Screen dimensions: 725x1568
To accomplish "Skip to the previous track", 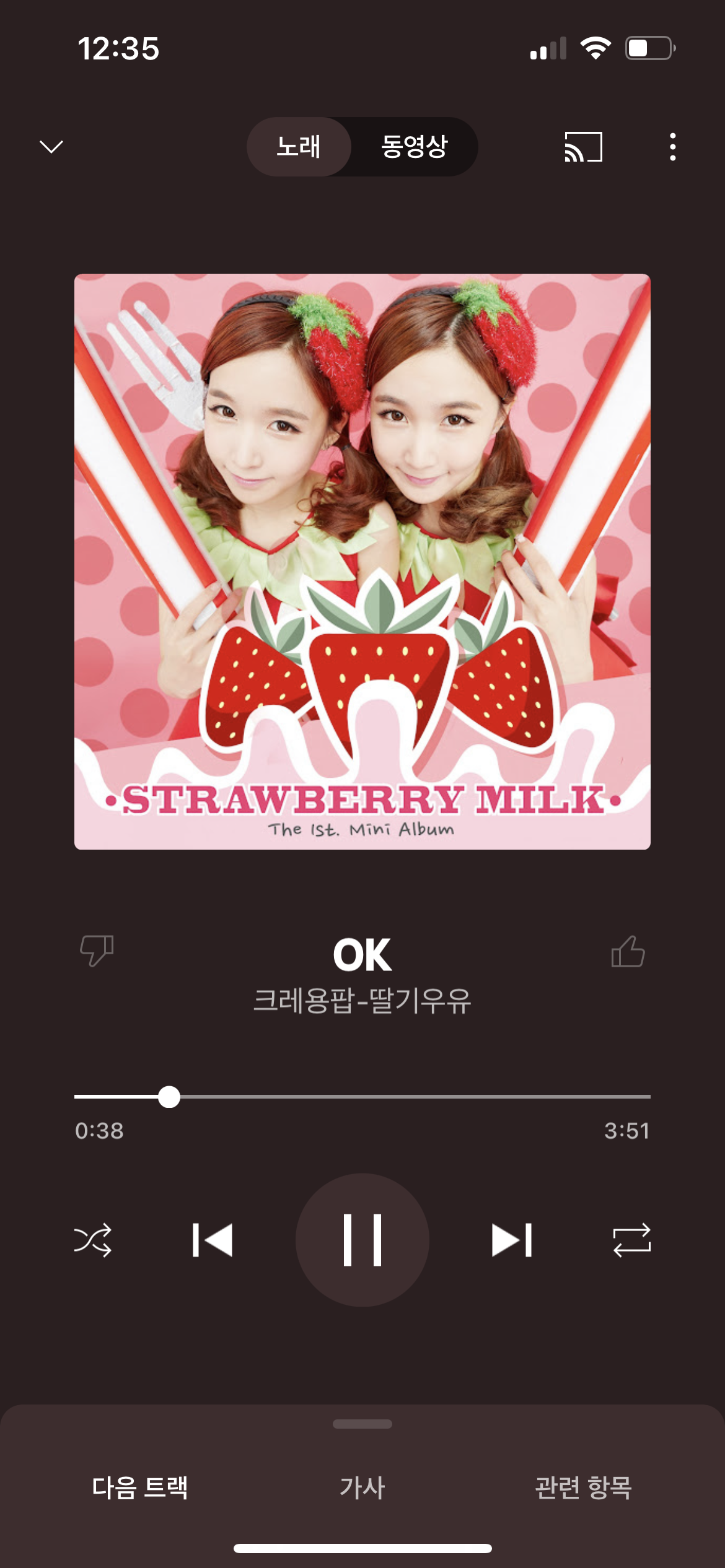I will coord(213,1240).
